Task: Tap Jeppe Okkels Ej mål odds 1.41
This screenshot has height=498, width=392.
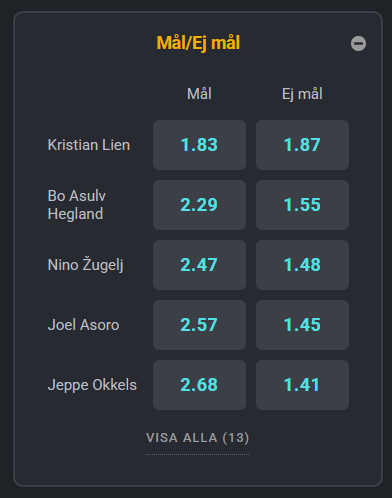Action: (x=302, y=385)
